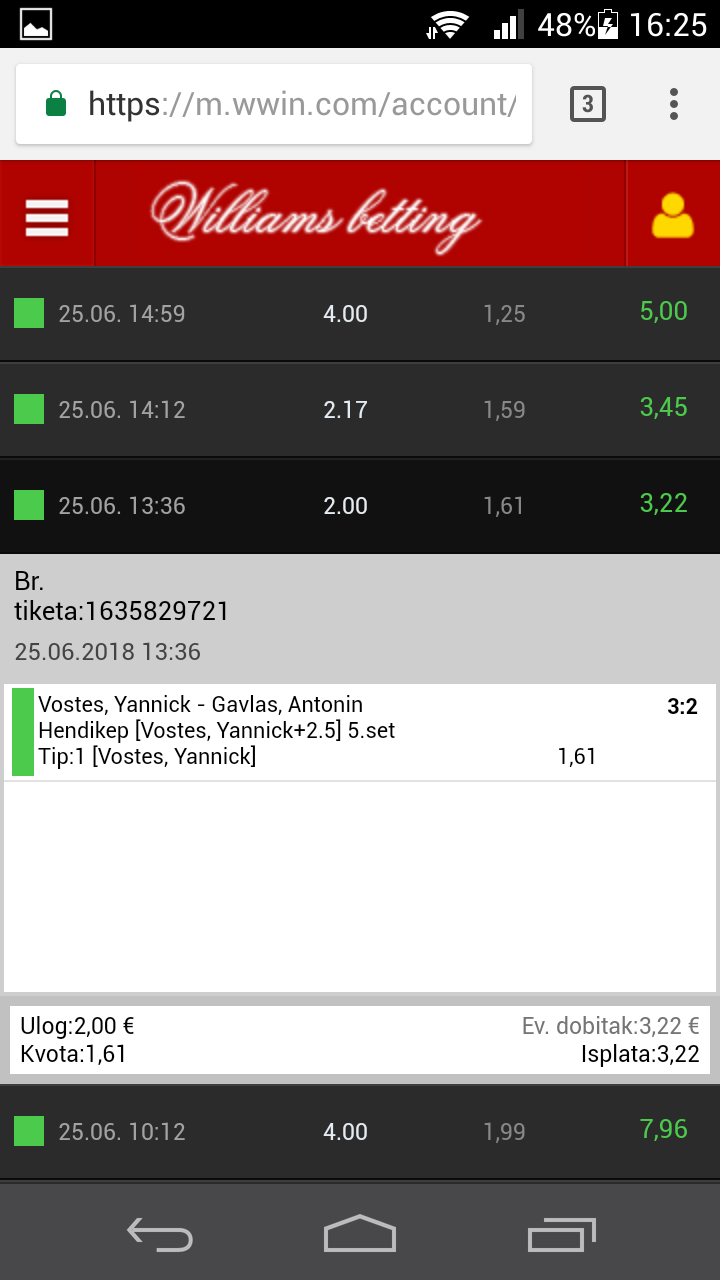Tap the browser address bar

[x=274, y=104]
